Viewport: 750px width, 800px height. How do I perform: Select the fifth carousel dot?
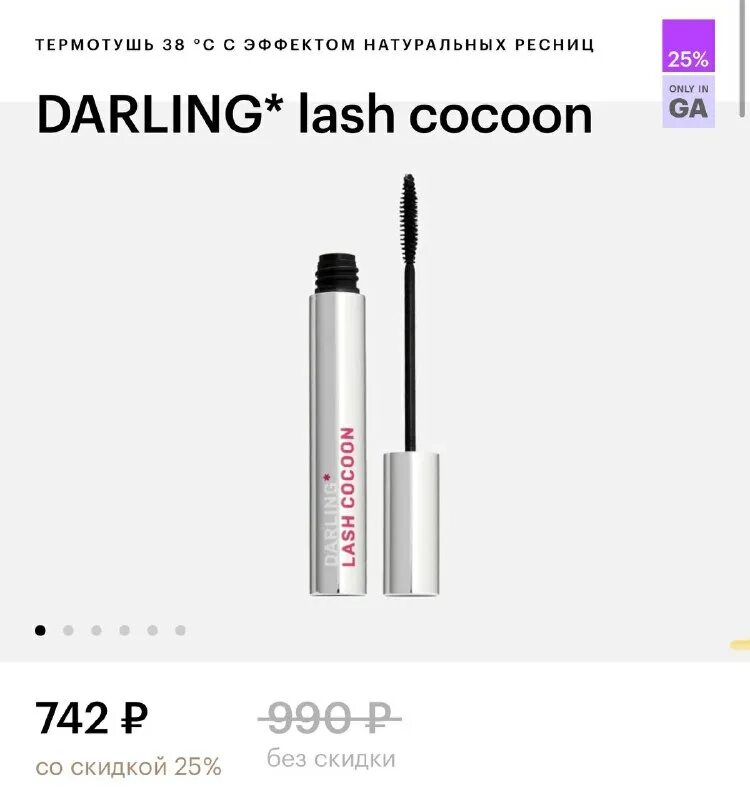(x=152, y=631)
